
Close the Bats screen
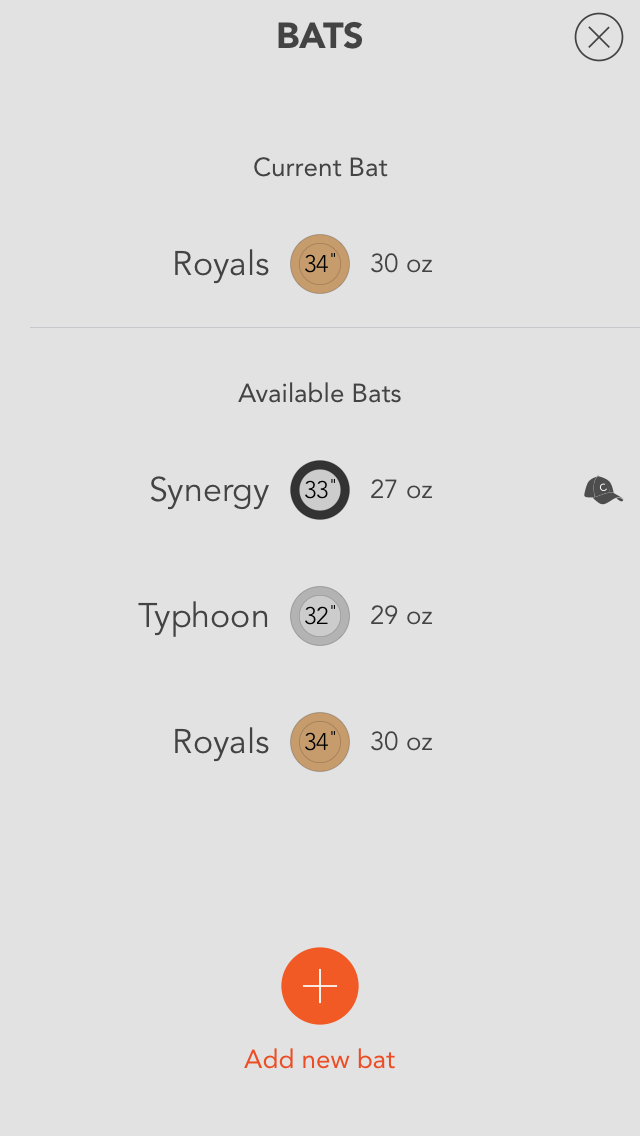[599, 37]
